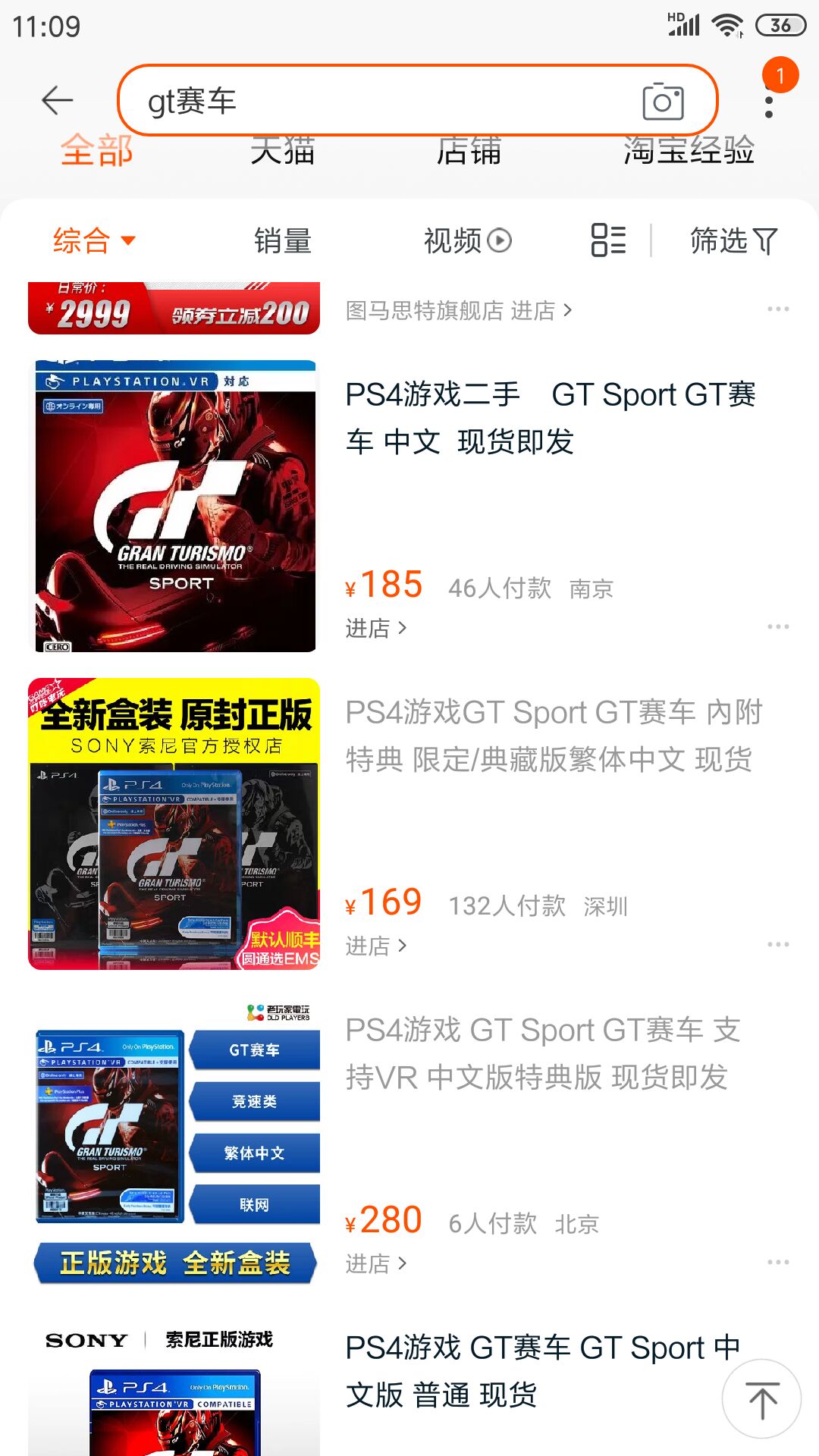
Task: Enter the 图马思特旗舰店 store
Action: [458, 310]
